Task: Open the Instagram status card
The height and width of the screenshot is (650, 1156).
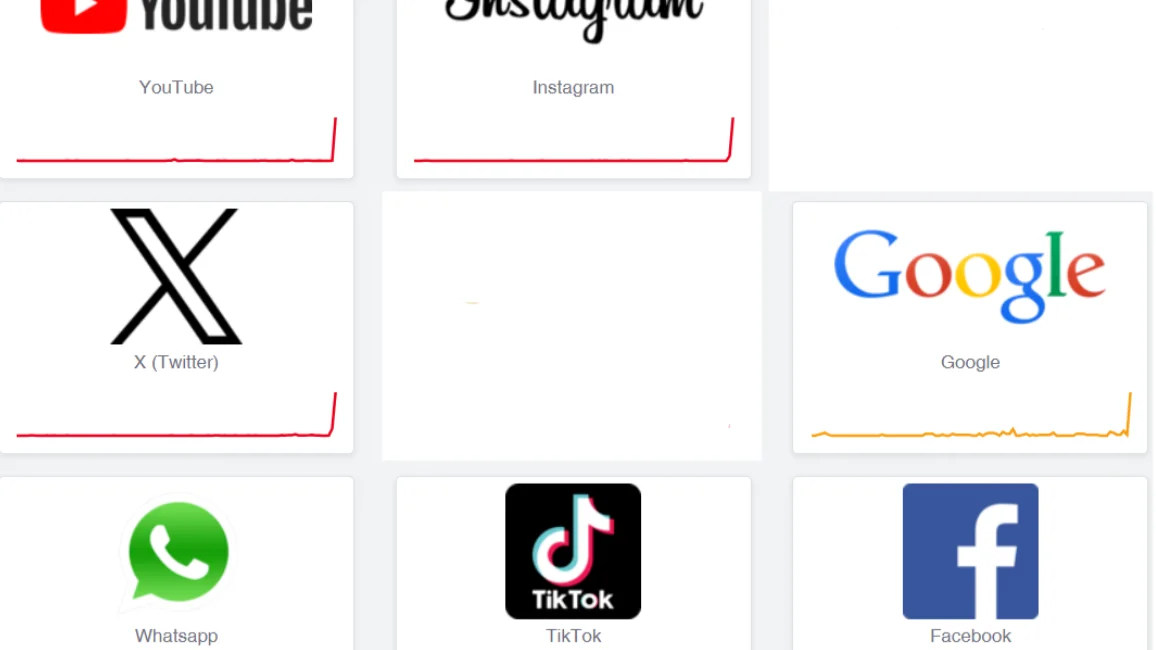Action: pyautogui.click(x=573, y=87)
